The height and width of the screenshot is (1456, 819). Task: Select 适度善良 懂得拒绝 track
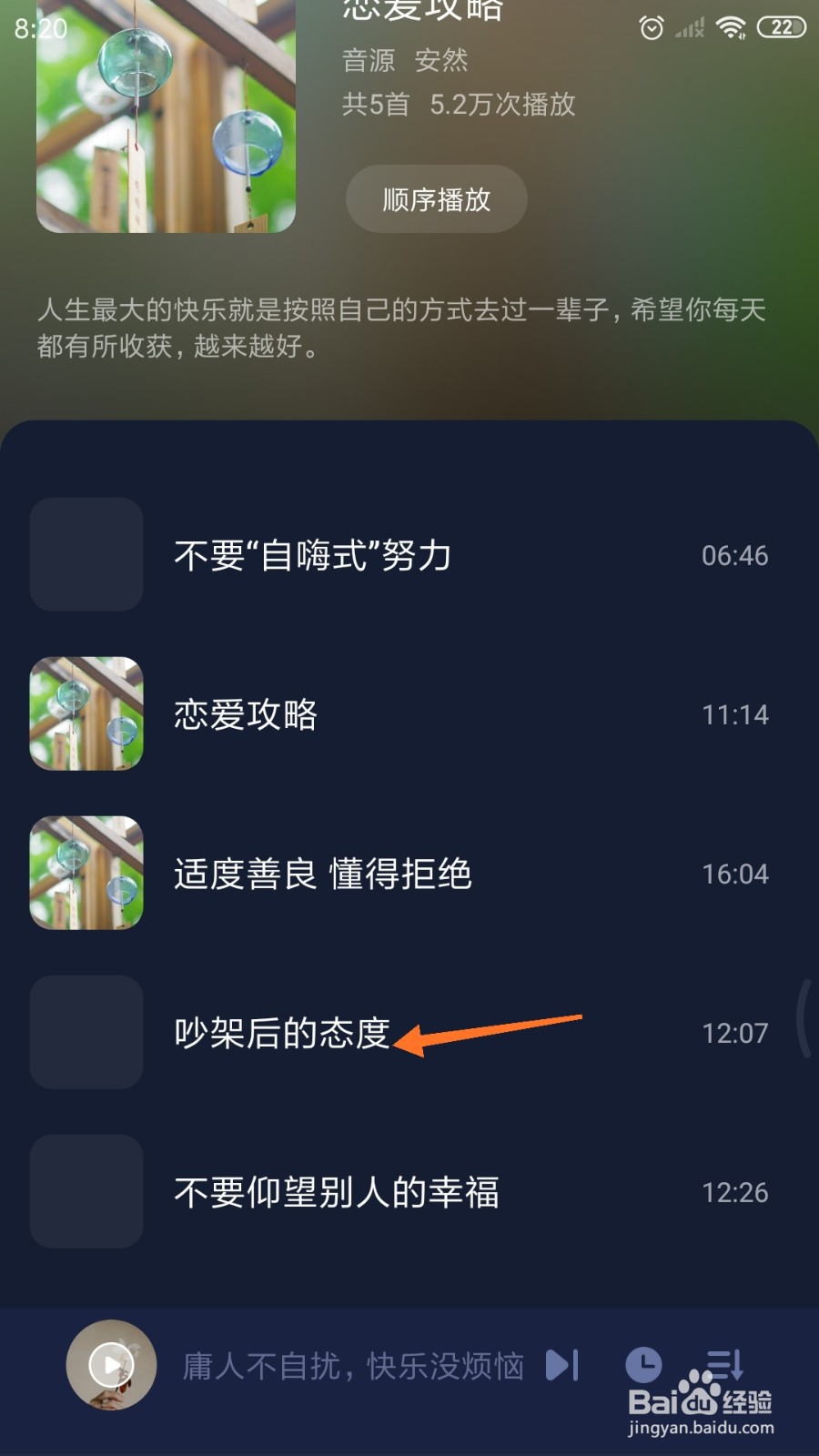(x=321, y=874)
